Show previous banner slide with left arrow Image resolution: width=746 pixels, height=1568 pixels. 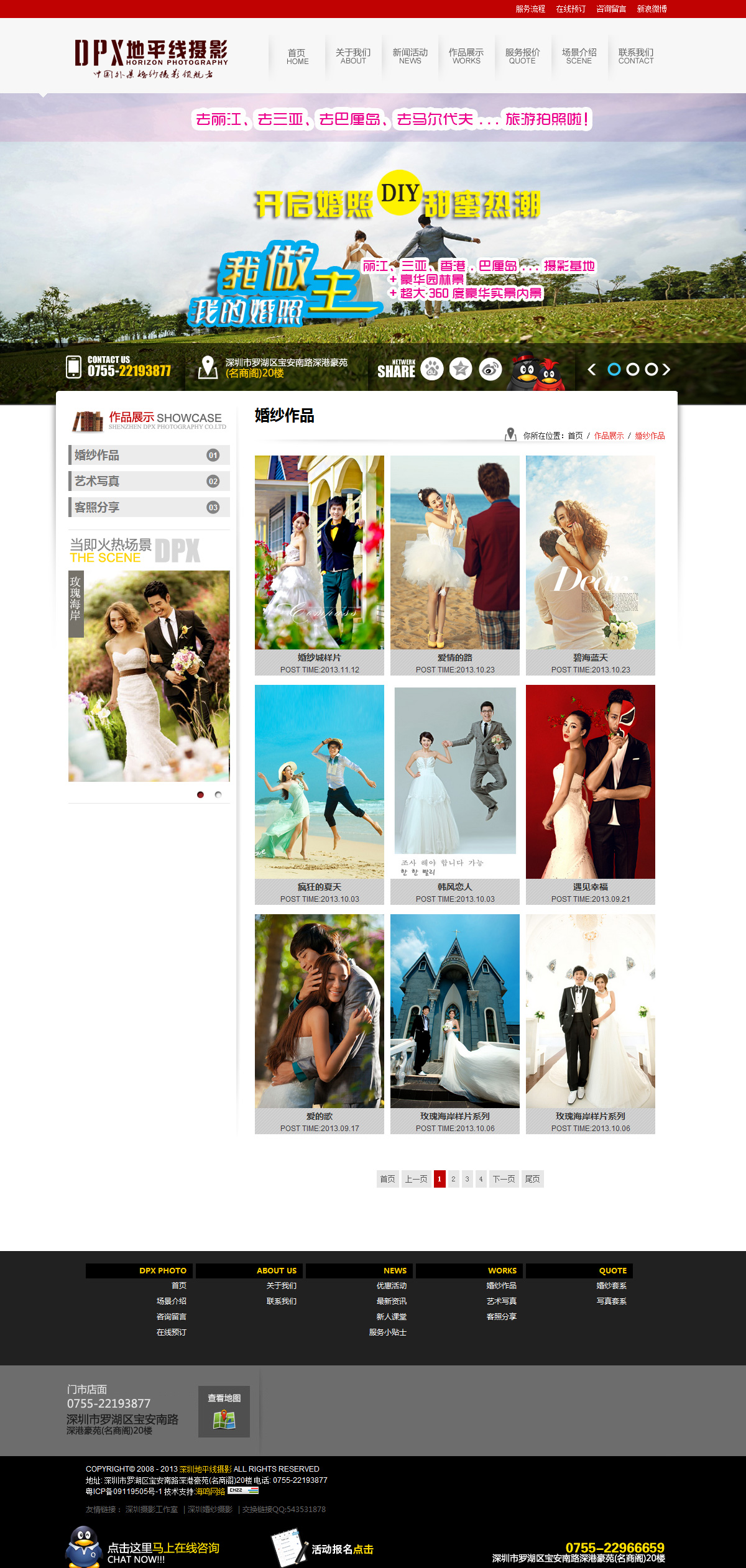point(592,369)
